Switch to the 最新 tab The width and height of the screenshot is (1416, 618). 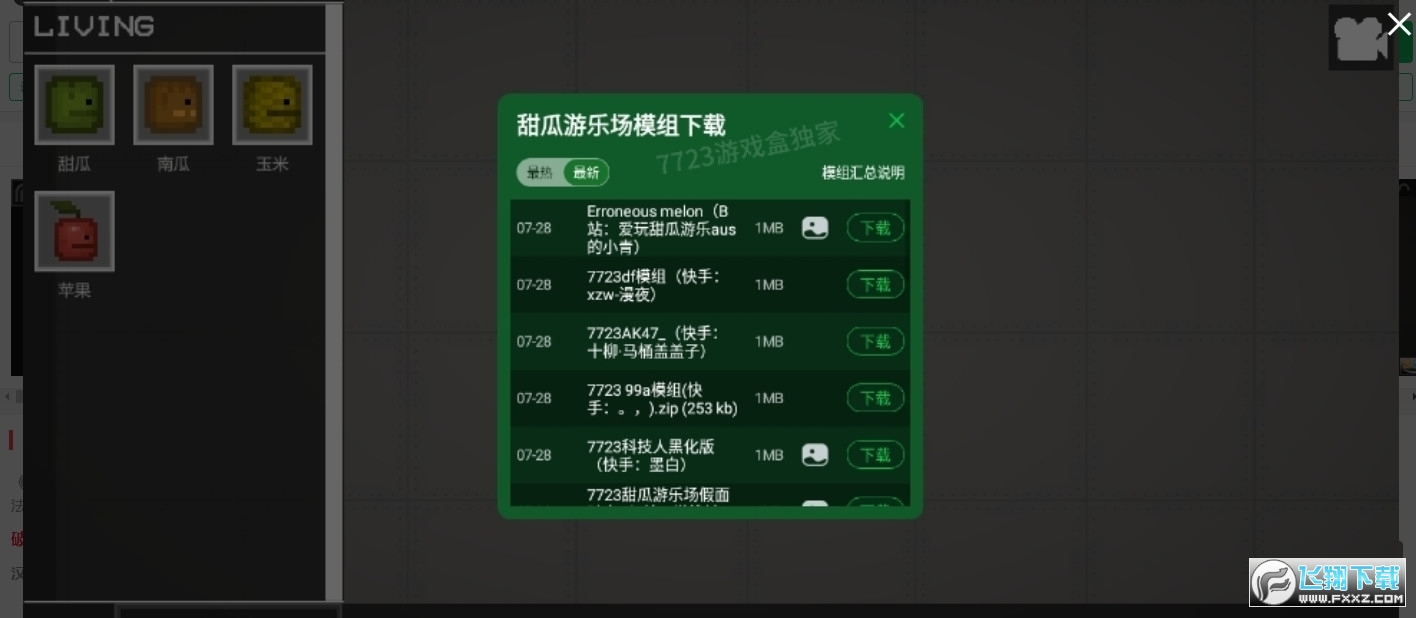point(586,173)
